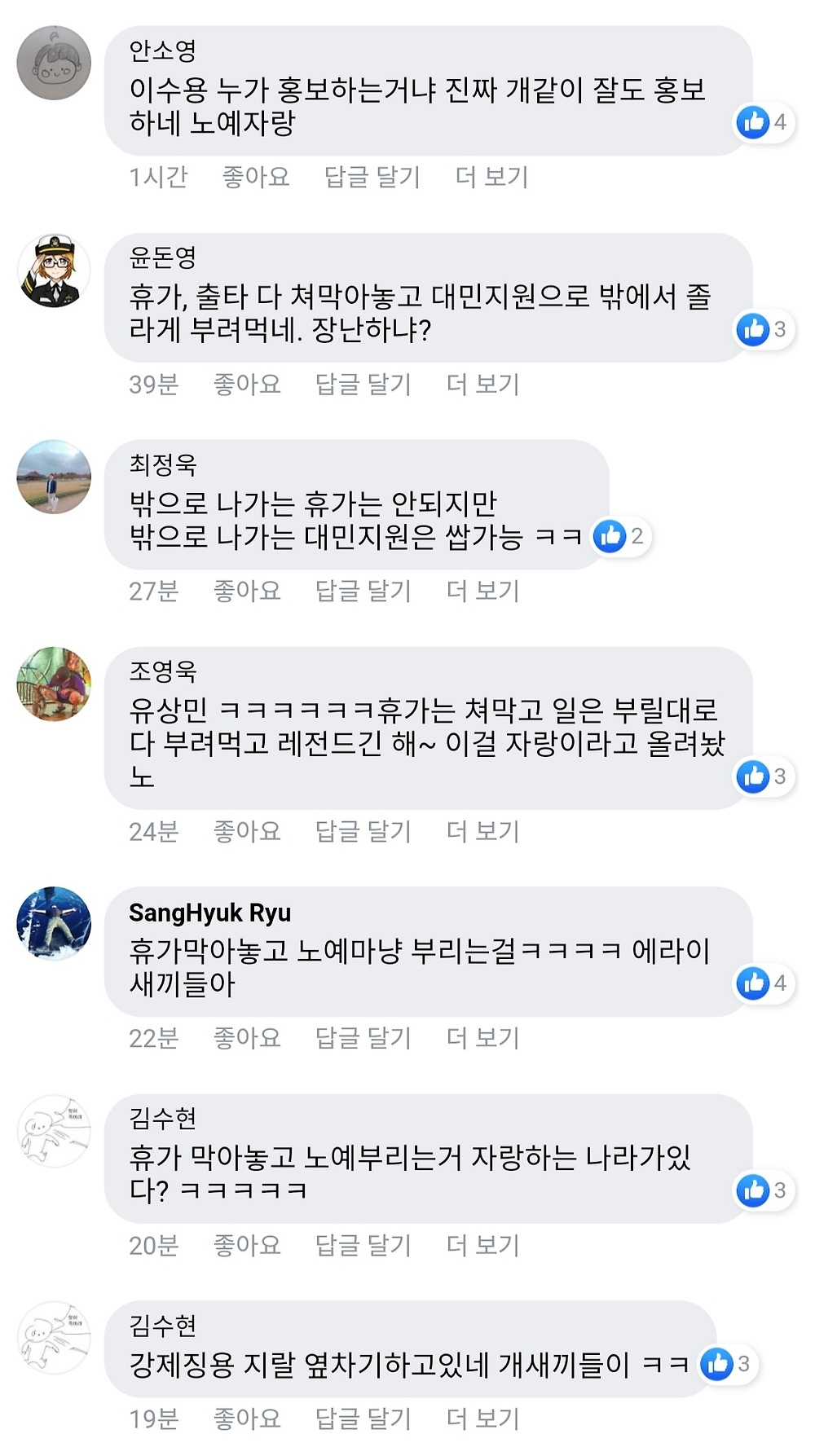Image resolution: width=815 pixels, height=1456 pixels.
Task: Tap 답글 달기 under 최정욱's comment
Action: coord(363,590)
